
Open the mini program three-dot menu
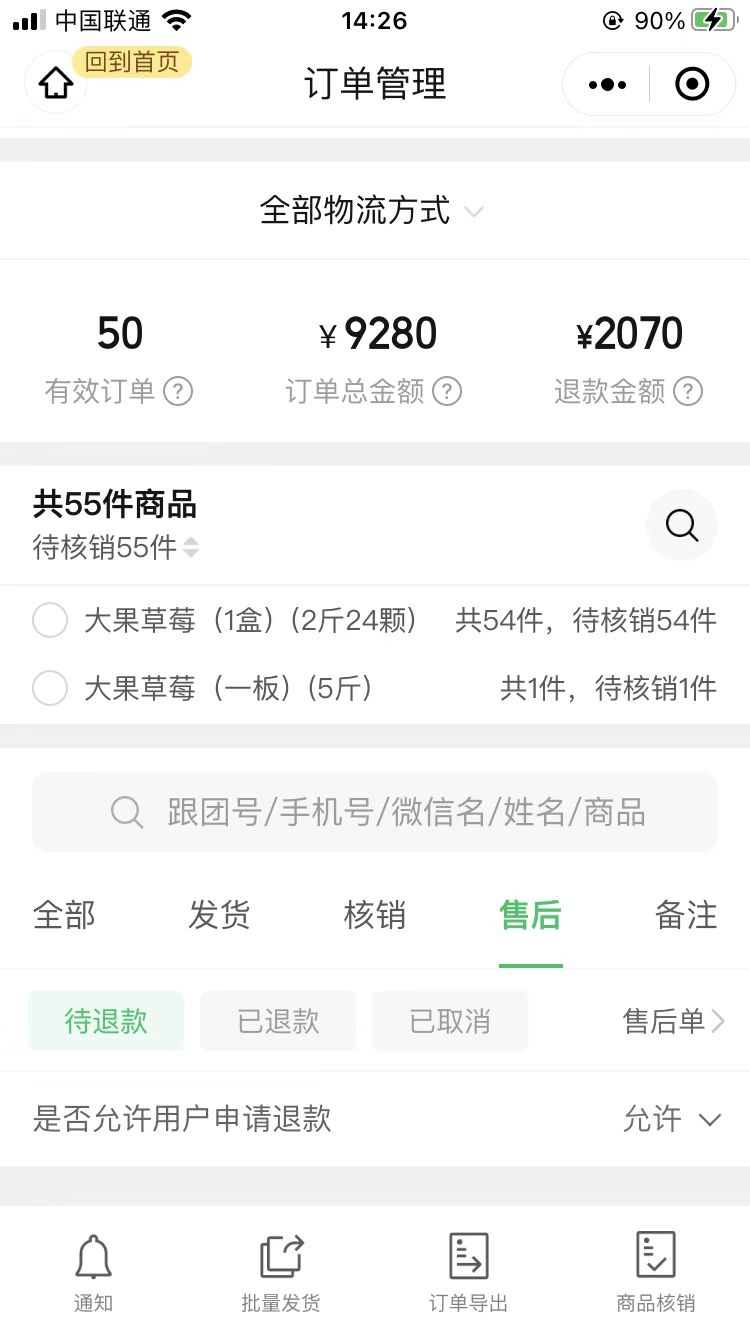point(607,85)
